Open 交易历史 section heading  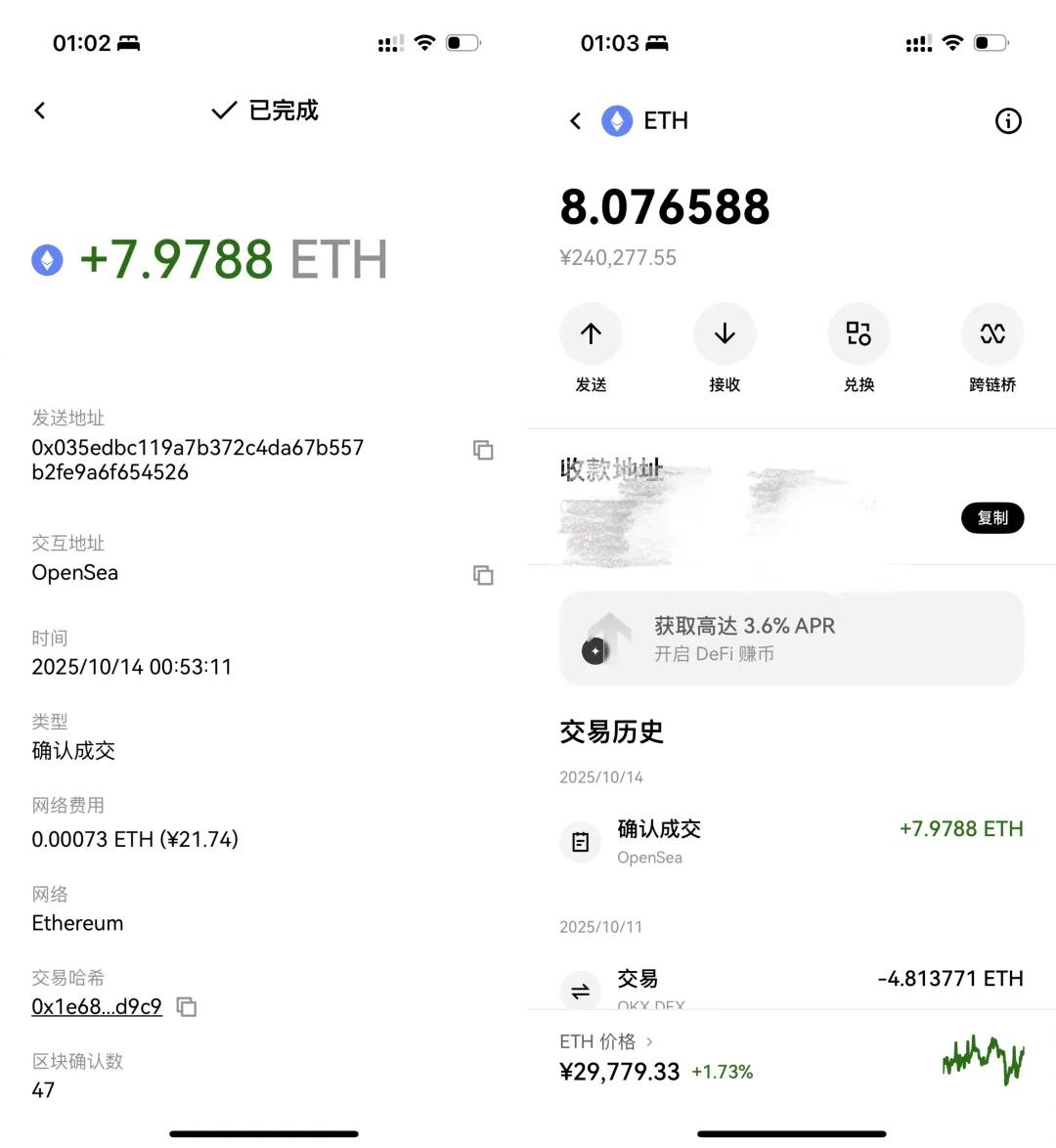pos(611,731)
